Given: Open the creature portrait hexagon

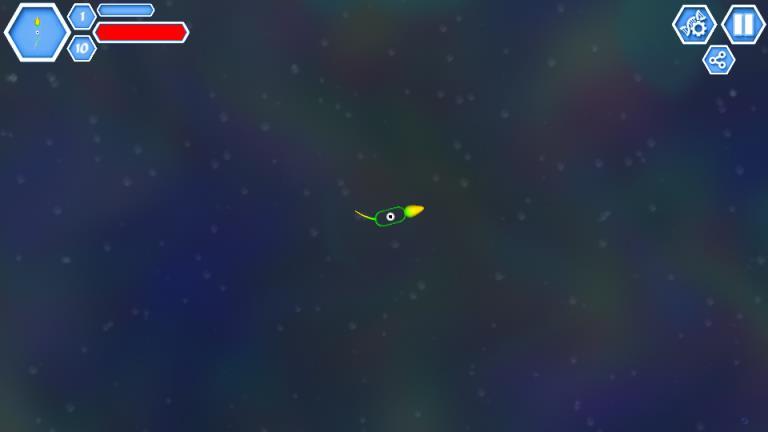Looking at the screenshot, I should coord(37,32).
